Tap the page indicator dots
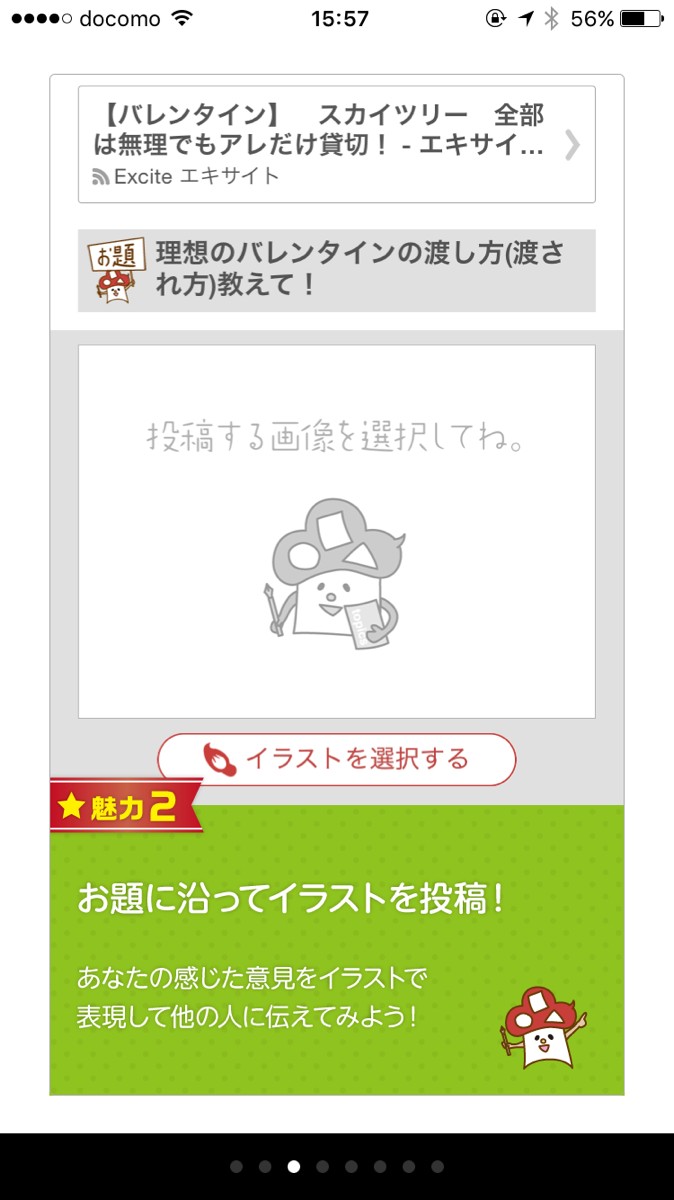The image size is (674, 1200). [x=337, y=1166]
